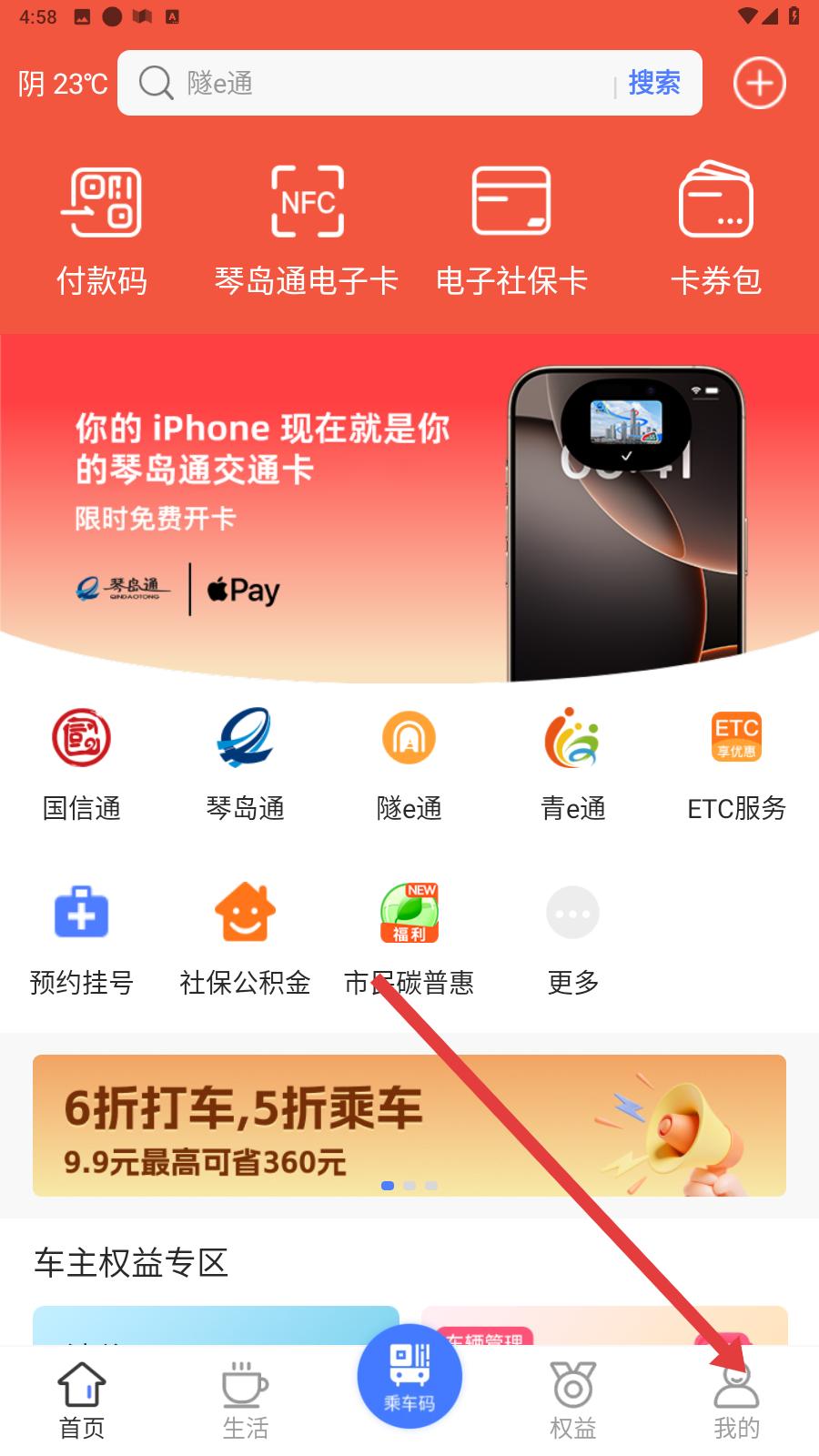Tap the 搜索 button in search bar
819x1456 pixels.
[654, 83]
